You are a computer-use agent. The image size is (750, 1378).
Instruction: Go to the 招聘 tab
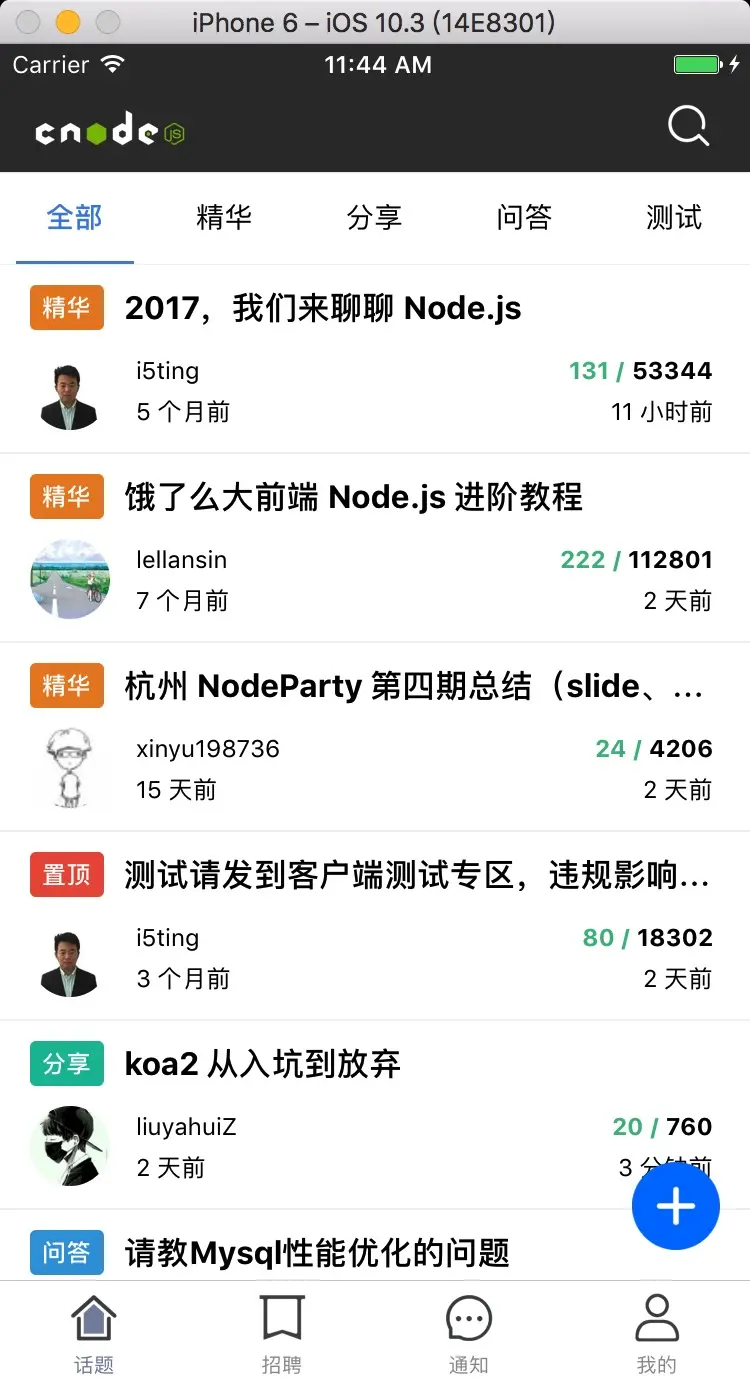(281, 1334)
